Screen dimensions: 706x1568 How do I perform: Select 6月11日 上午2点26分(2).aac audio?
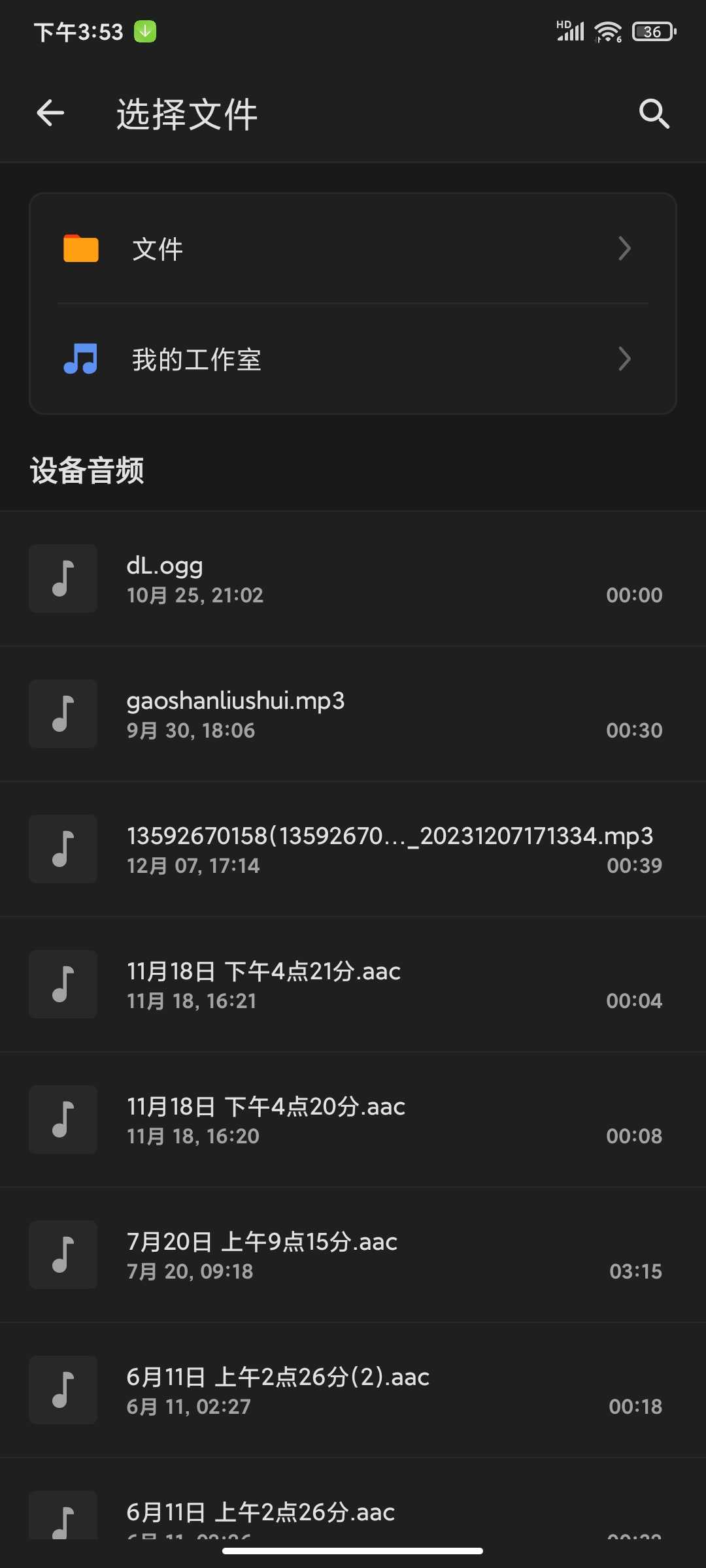[353, 1390]
